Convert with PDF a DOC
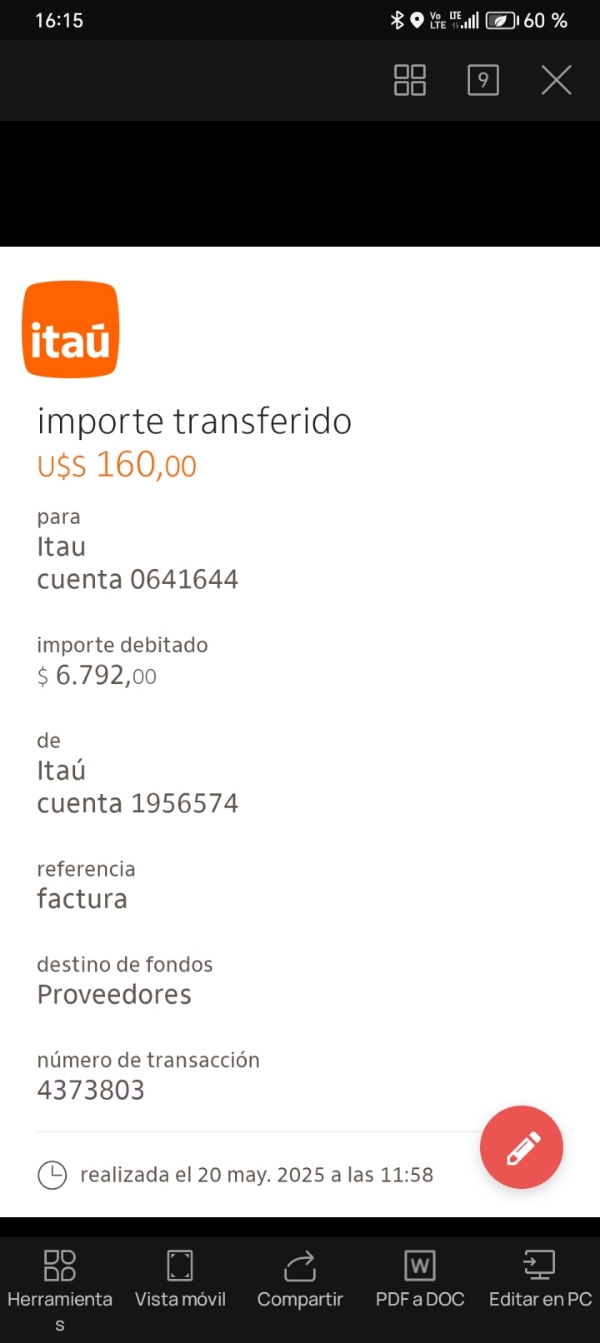Viewport: 600px width, 1343px height. pyautogui.click(x=420, y=1279)
